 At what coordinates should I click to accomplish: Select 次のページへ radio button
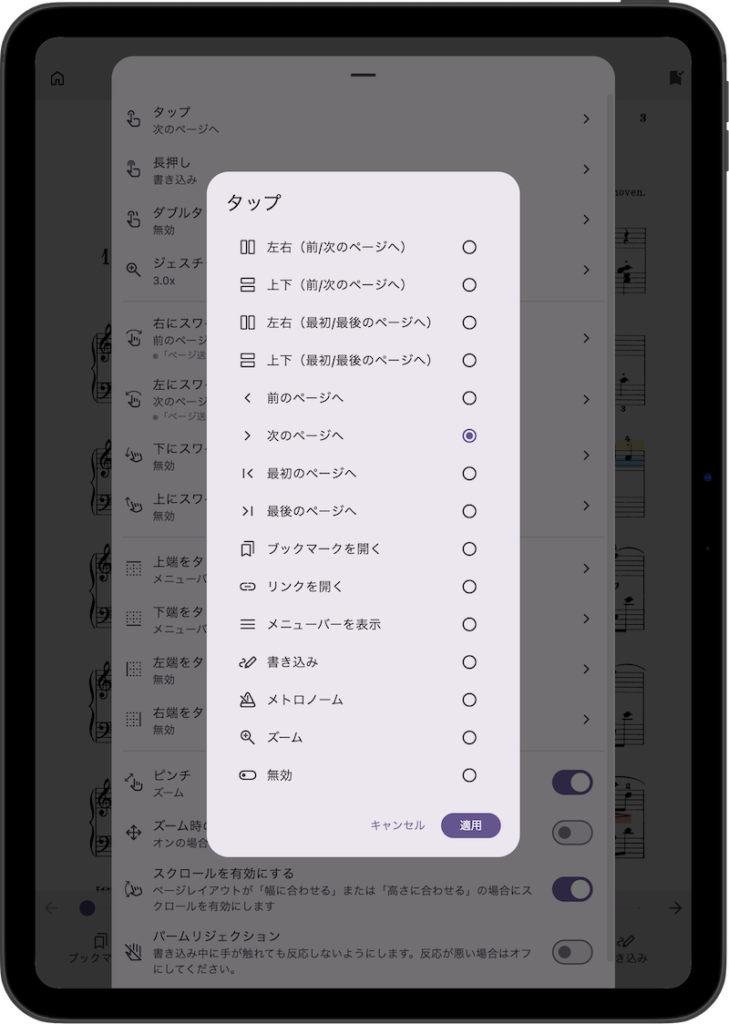point(469,436)
